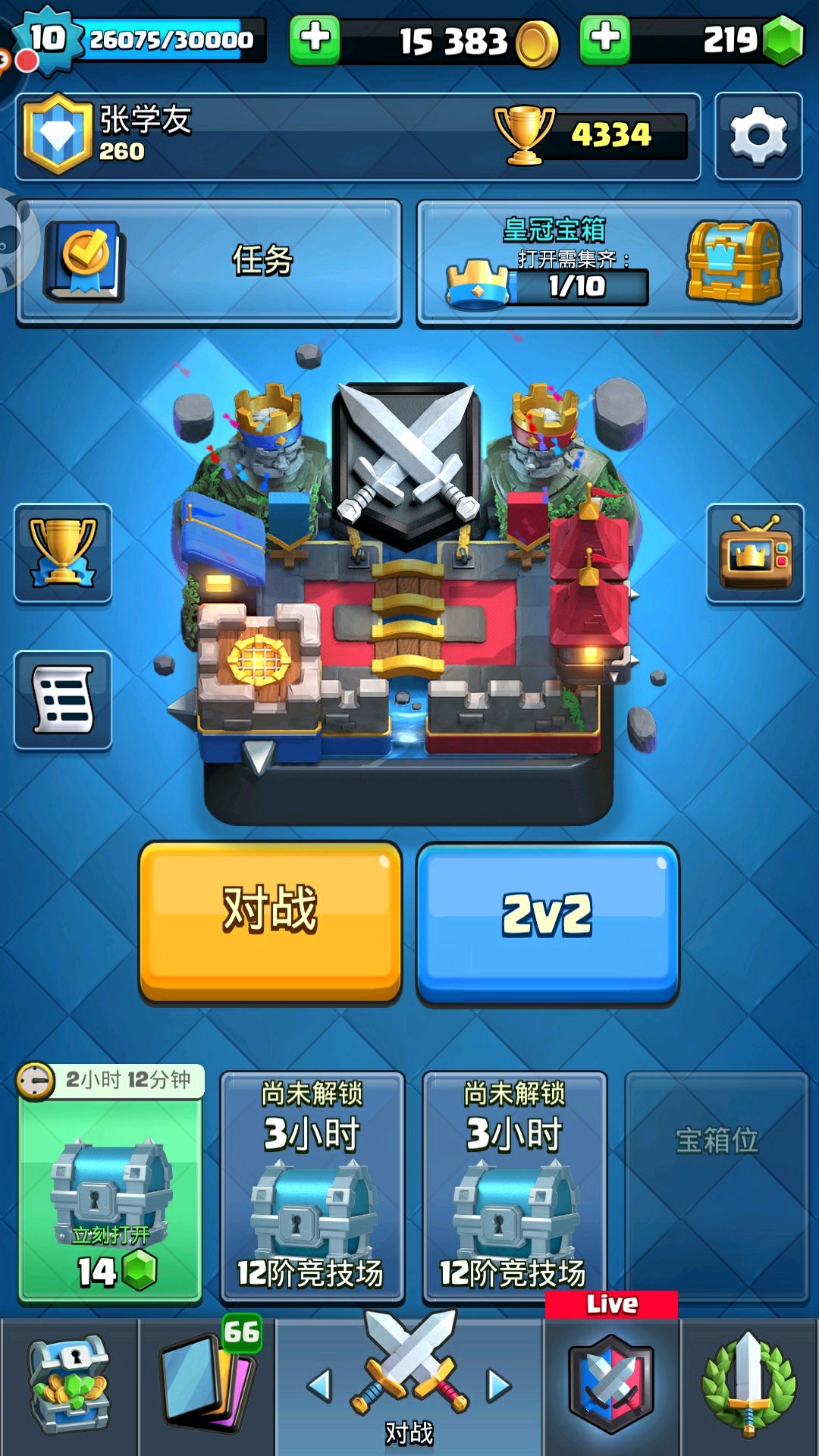Open the 皇冠宝箱 crown chest
The image size is (819, 1456).
[610, 263]
